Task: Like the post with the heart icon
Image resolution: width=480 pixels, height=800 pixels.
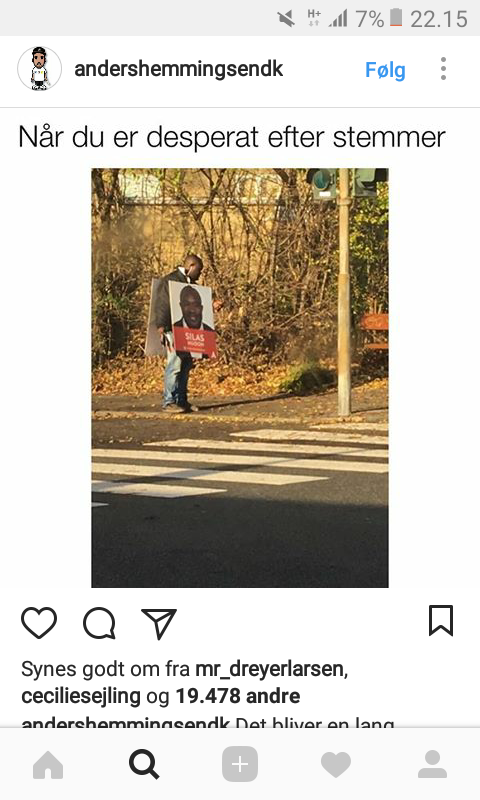Action: coord(39,622)
